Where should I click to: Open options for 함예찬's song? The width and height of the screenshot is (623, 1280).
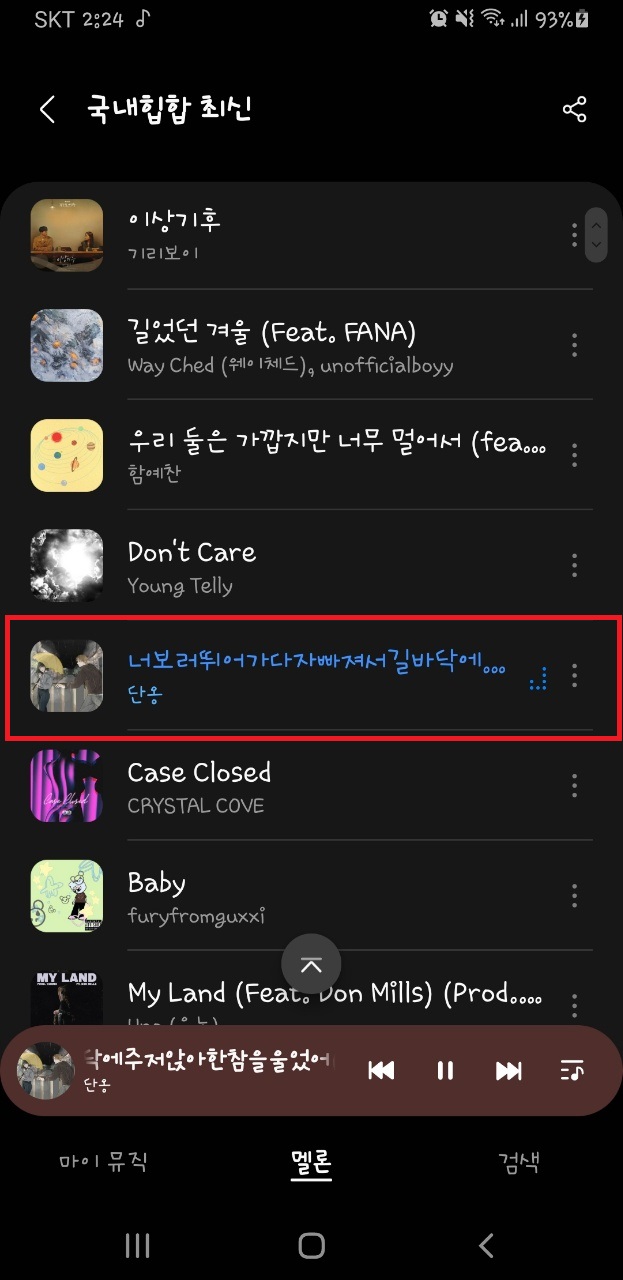click(x=574, y=455)
